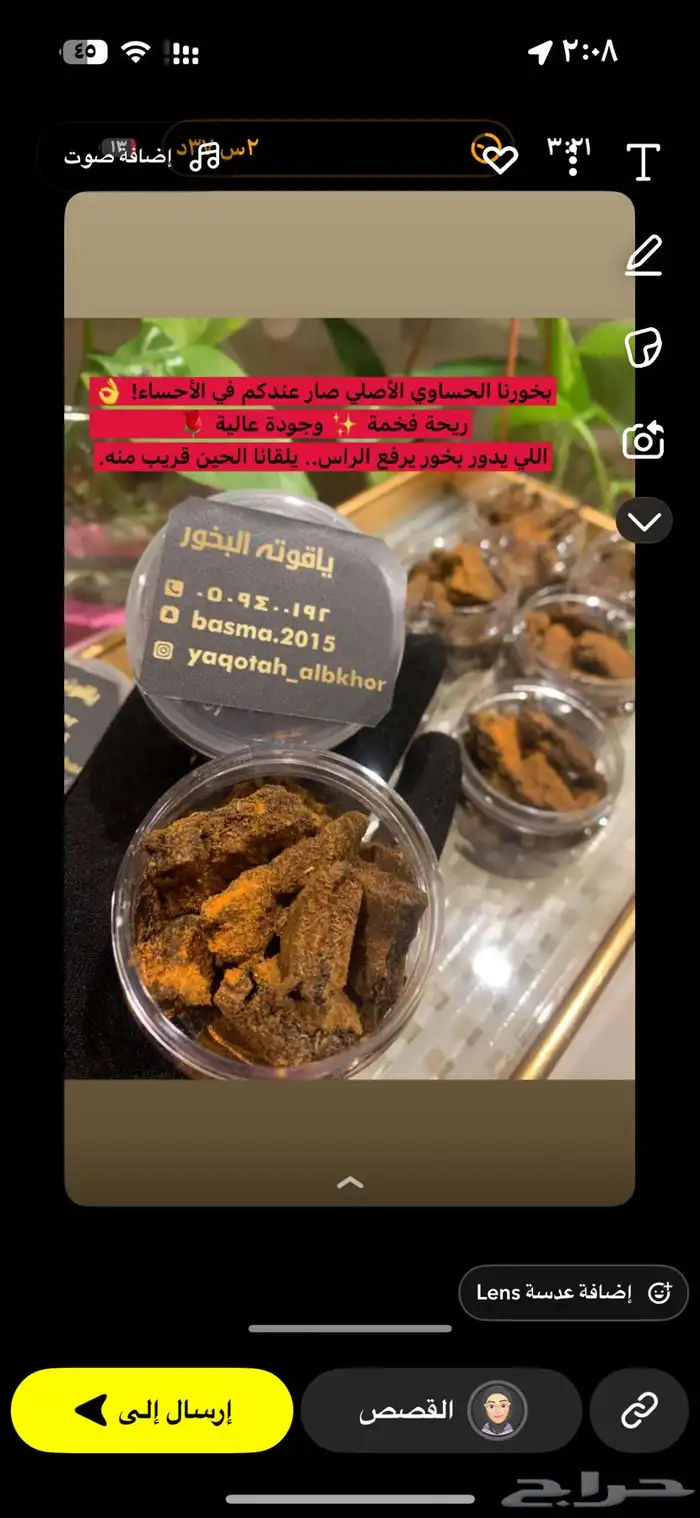Viewport: 700px width, 1518px height.
Task: Expand more editing tools with the down chevron
Action: point(644,521)
